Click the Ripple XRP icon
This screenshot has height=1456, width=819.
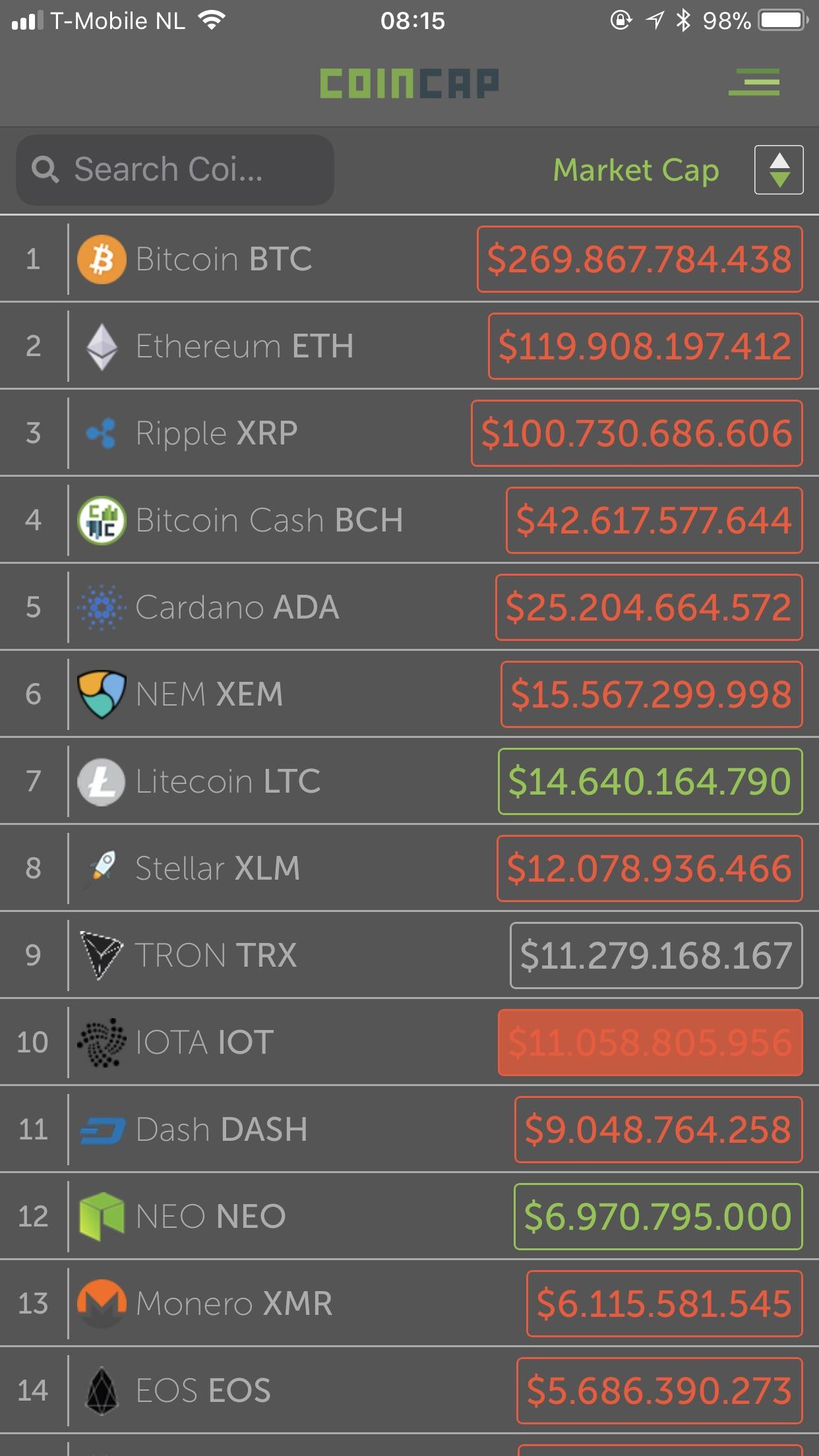(102, 433)
